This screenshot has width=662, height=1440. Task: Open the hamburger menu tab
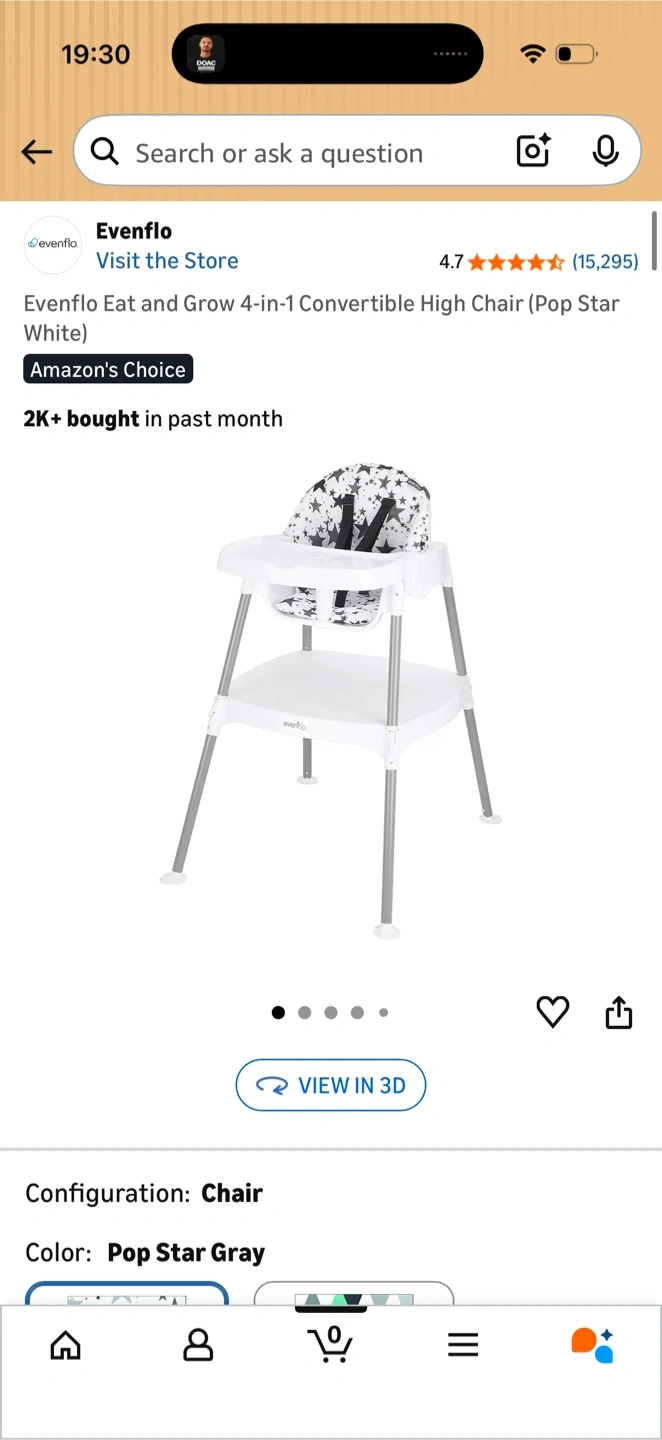(463, 1345)
